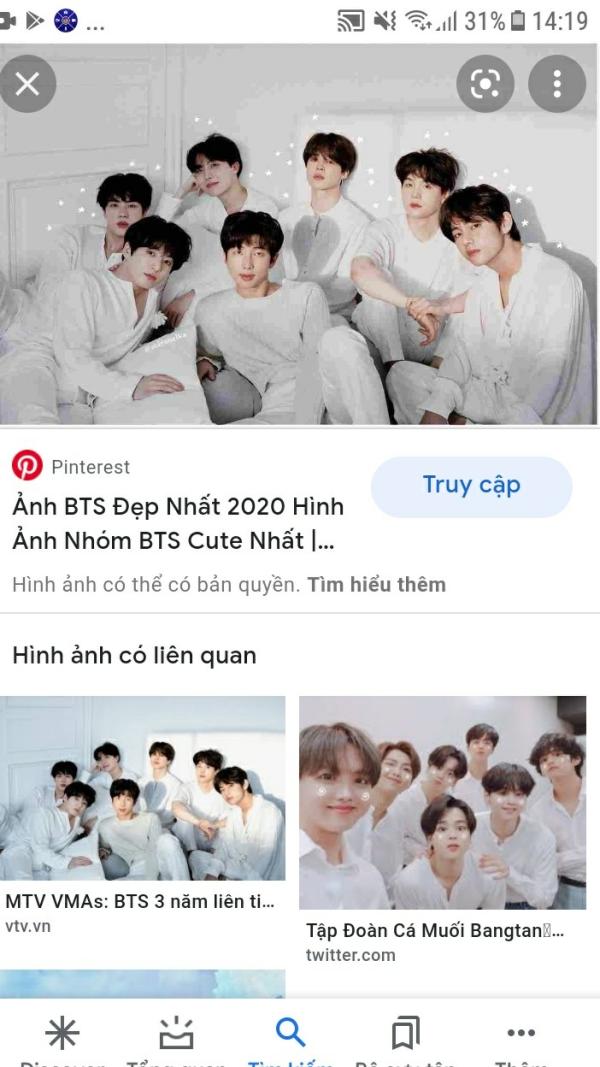Screen dimensions: 600x1067
Task: Tap the Truy cập button
Action: pos(471,487)
